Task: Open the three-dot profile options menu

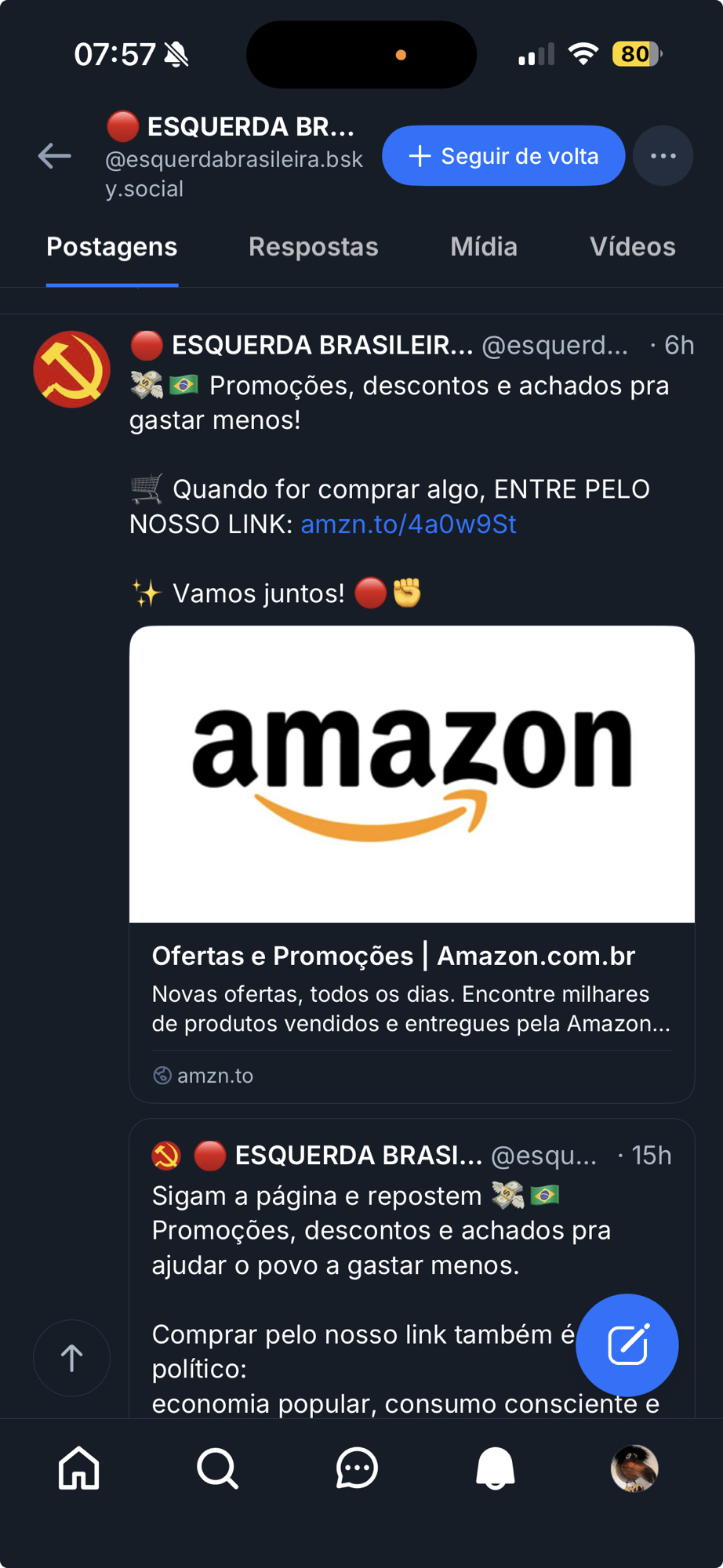Action: coord(663,156)
